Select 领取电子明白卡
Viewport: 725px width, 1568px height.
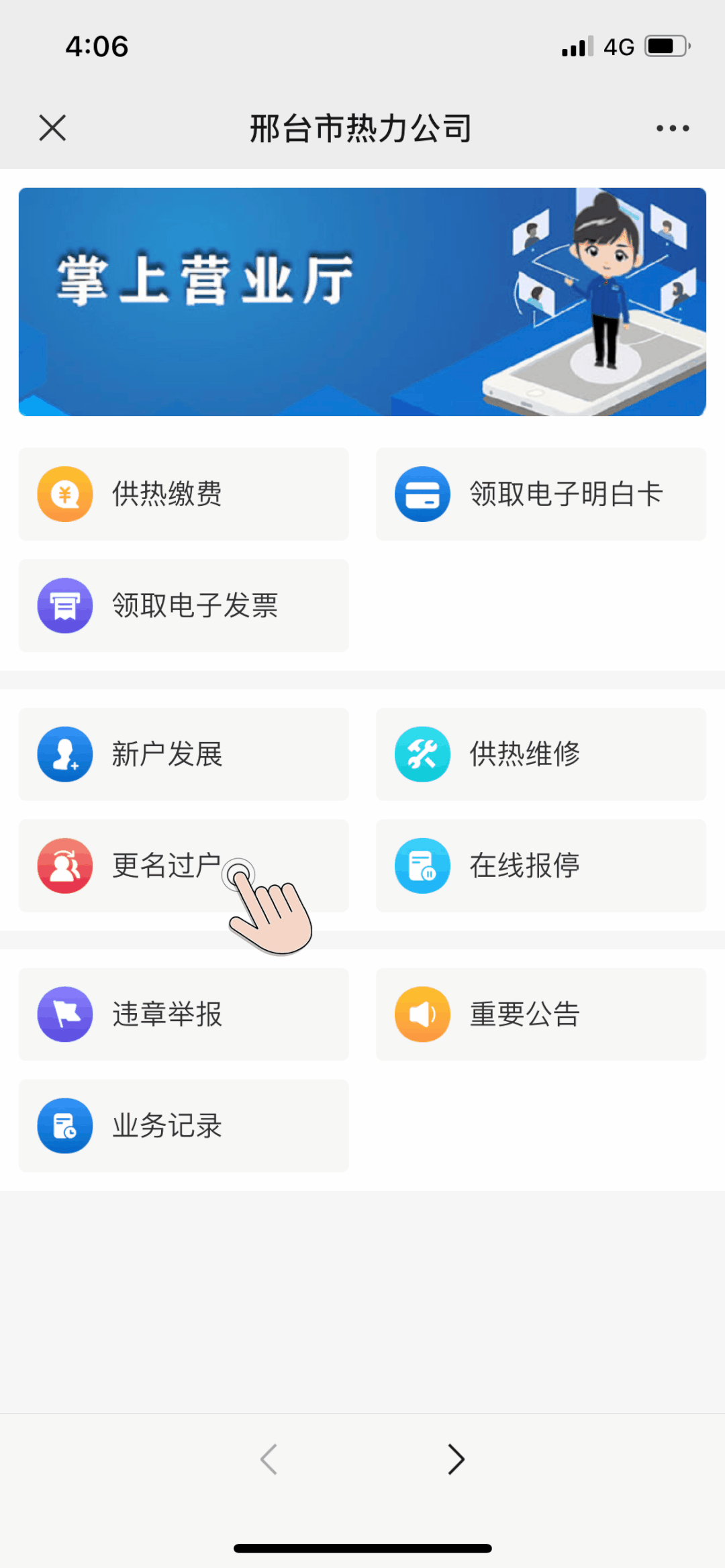point(541,494)
